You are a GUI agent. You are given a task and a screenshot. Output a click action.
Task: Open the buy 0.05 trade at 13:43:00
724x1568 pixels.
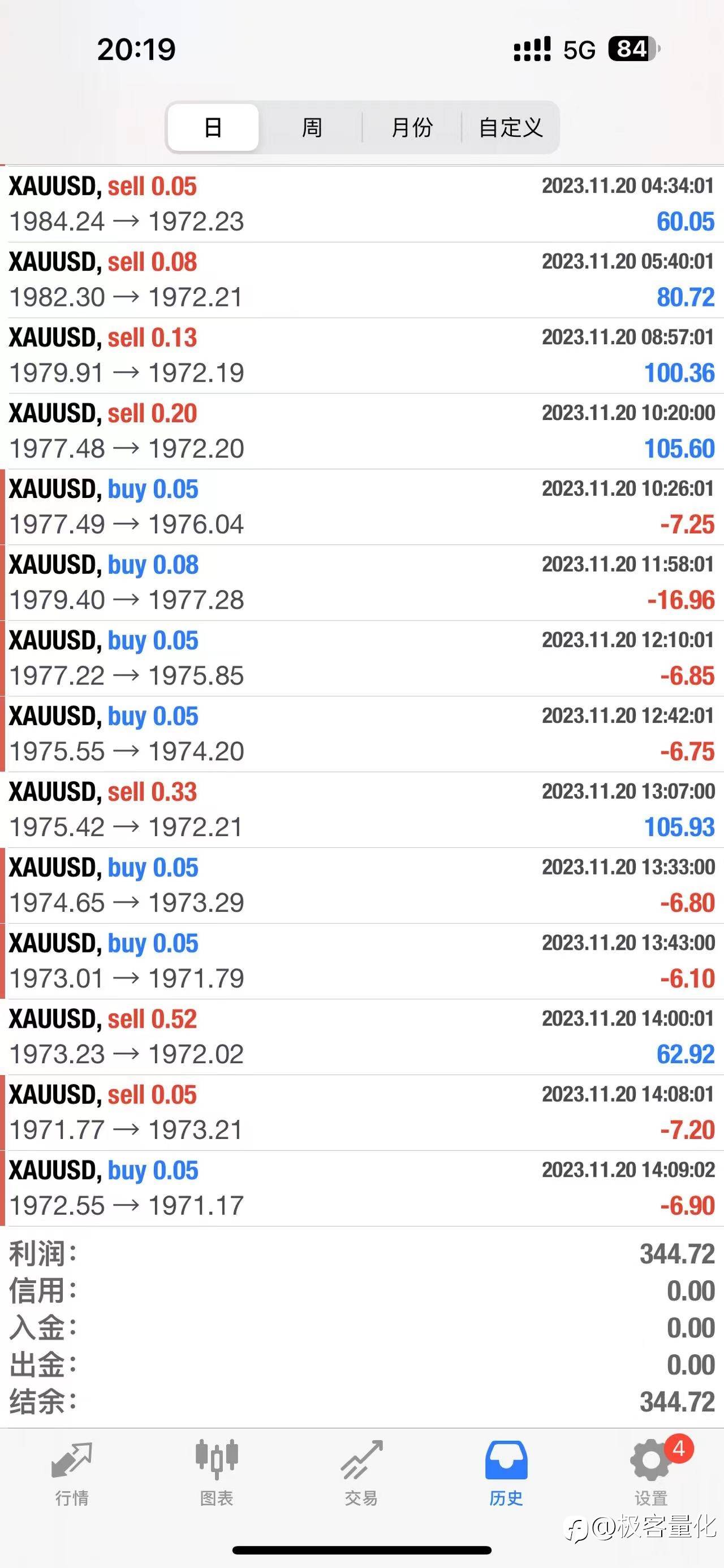[361, 961]
